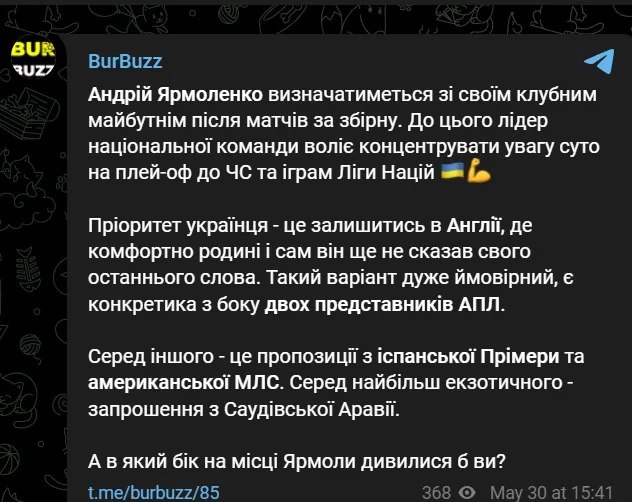Screen dimensions: 632x502
Task: Open the t.me/burbuzz/85 post link
Action: [153, 492]
